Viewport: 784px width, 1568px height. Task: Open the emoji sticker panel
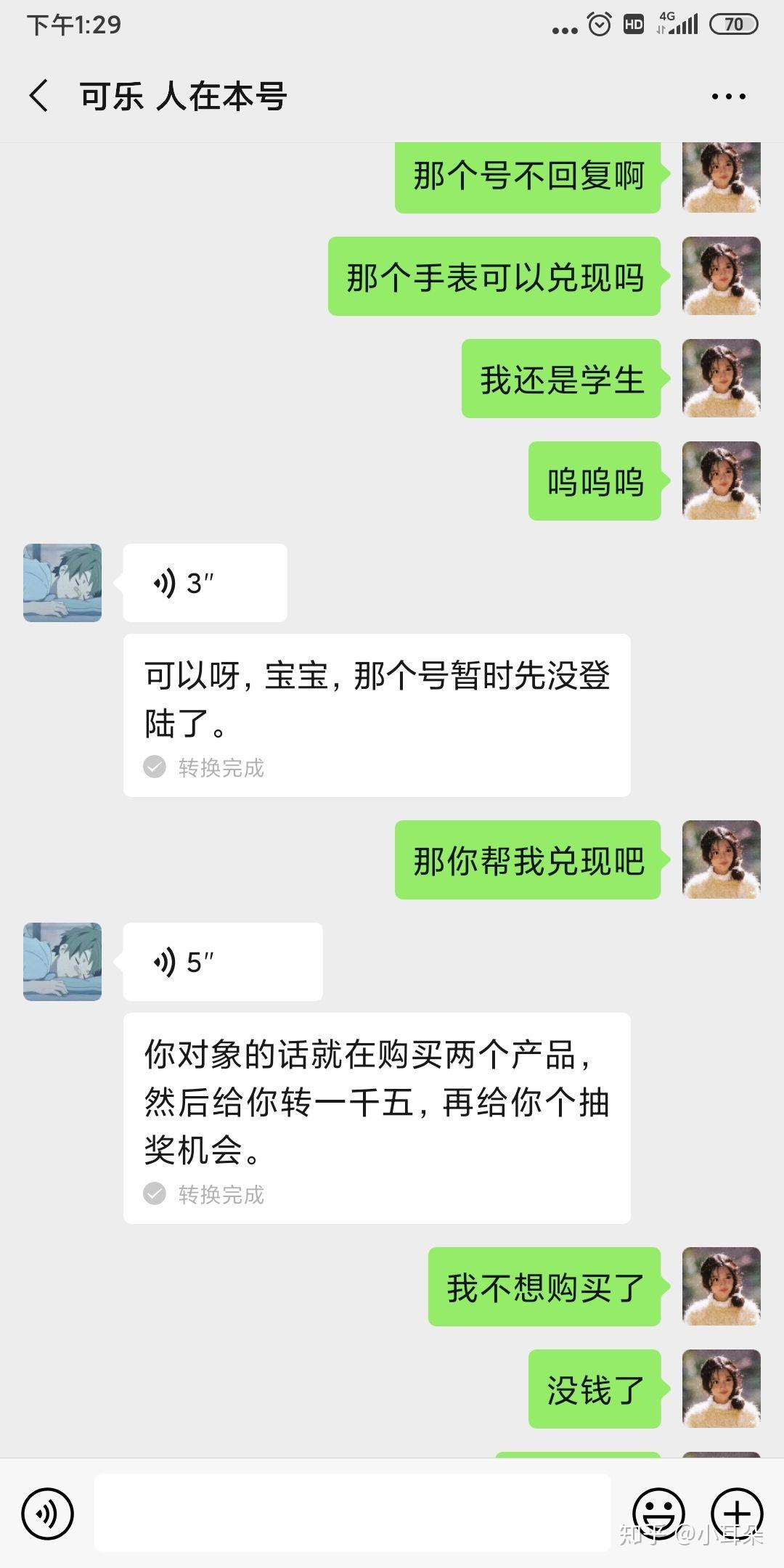click(x=658, y=1514)
